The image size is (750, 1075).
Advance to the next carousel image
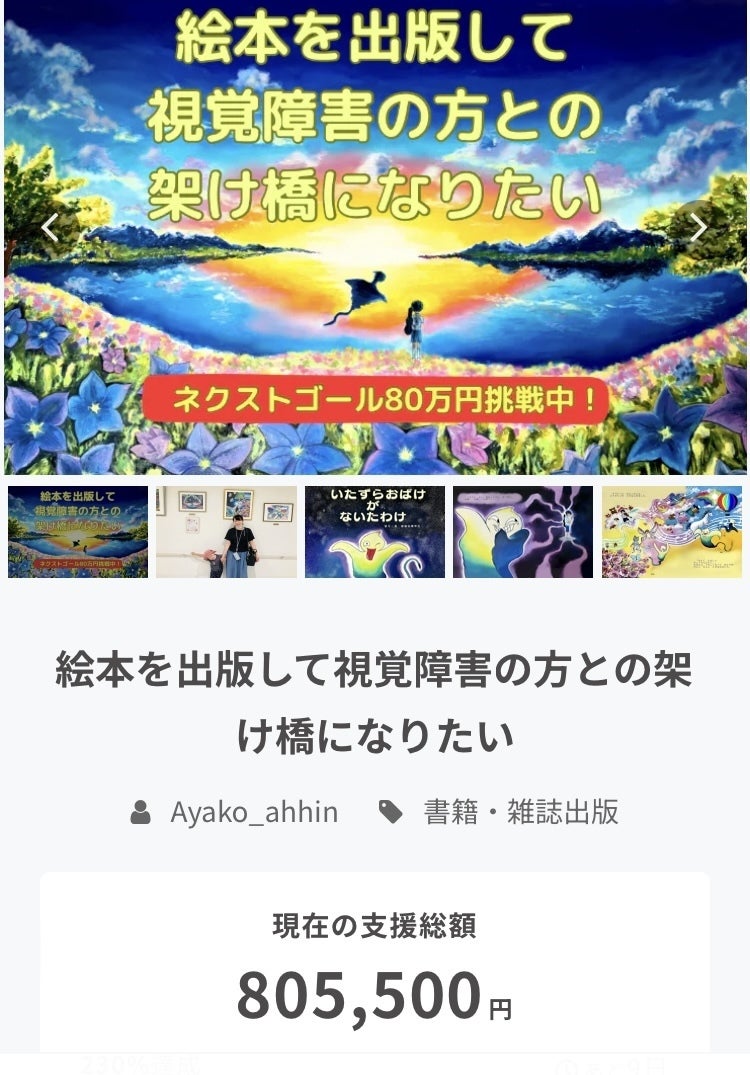698,228
